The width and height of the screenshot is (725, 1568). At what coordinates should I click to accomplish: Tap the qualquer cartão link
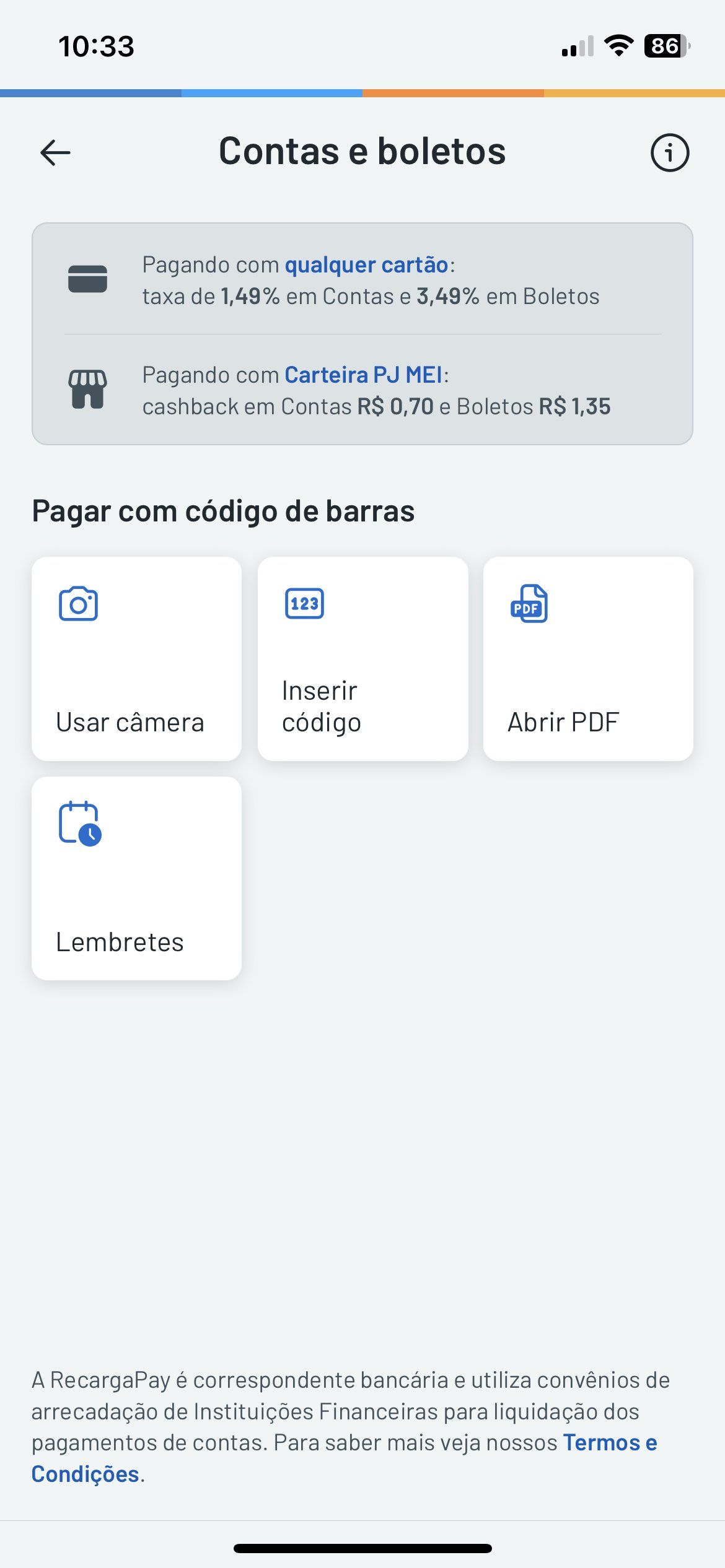[366, 265]
